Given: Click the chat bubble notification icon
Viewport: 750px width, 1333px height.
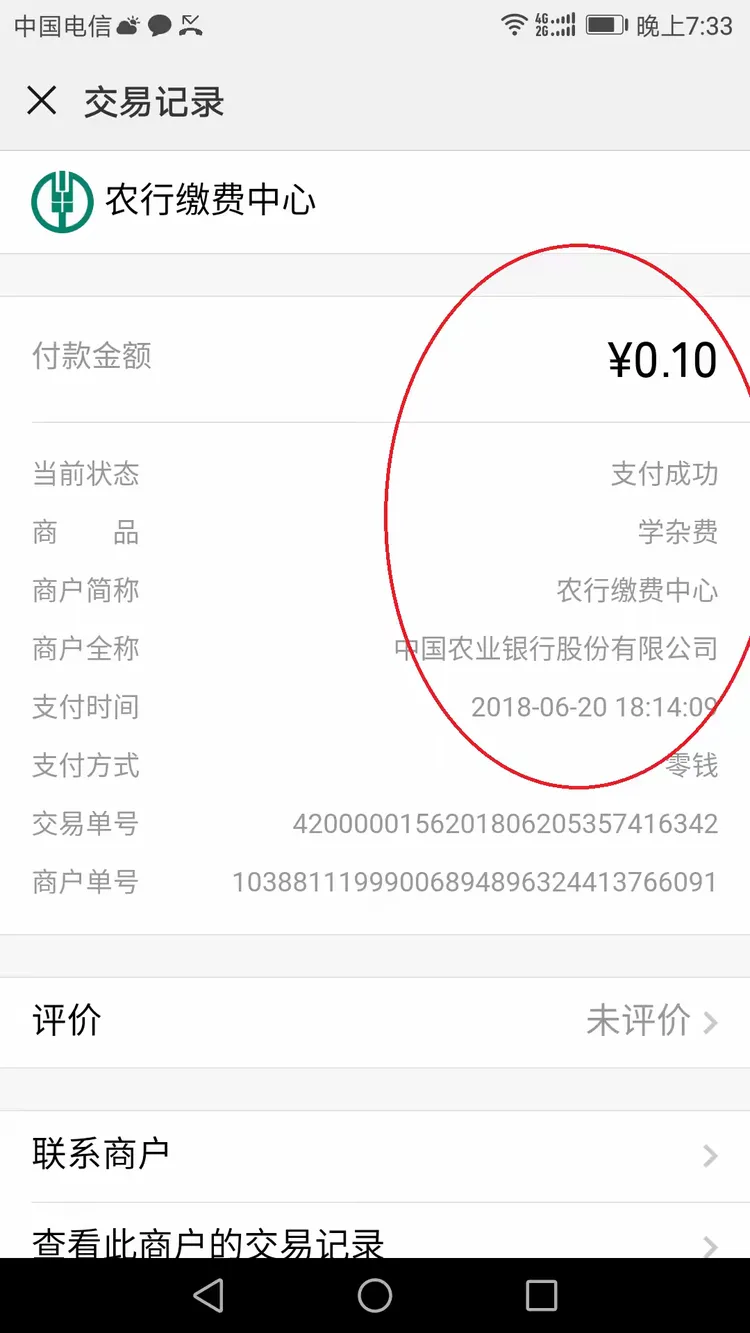Looking at the screenshot, I should coord(160,23).
